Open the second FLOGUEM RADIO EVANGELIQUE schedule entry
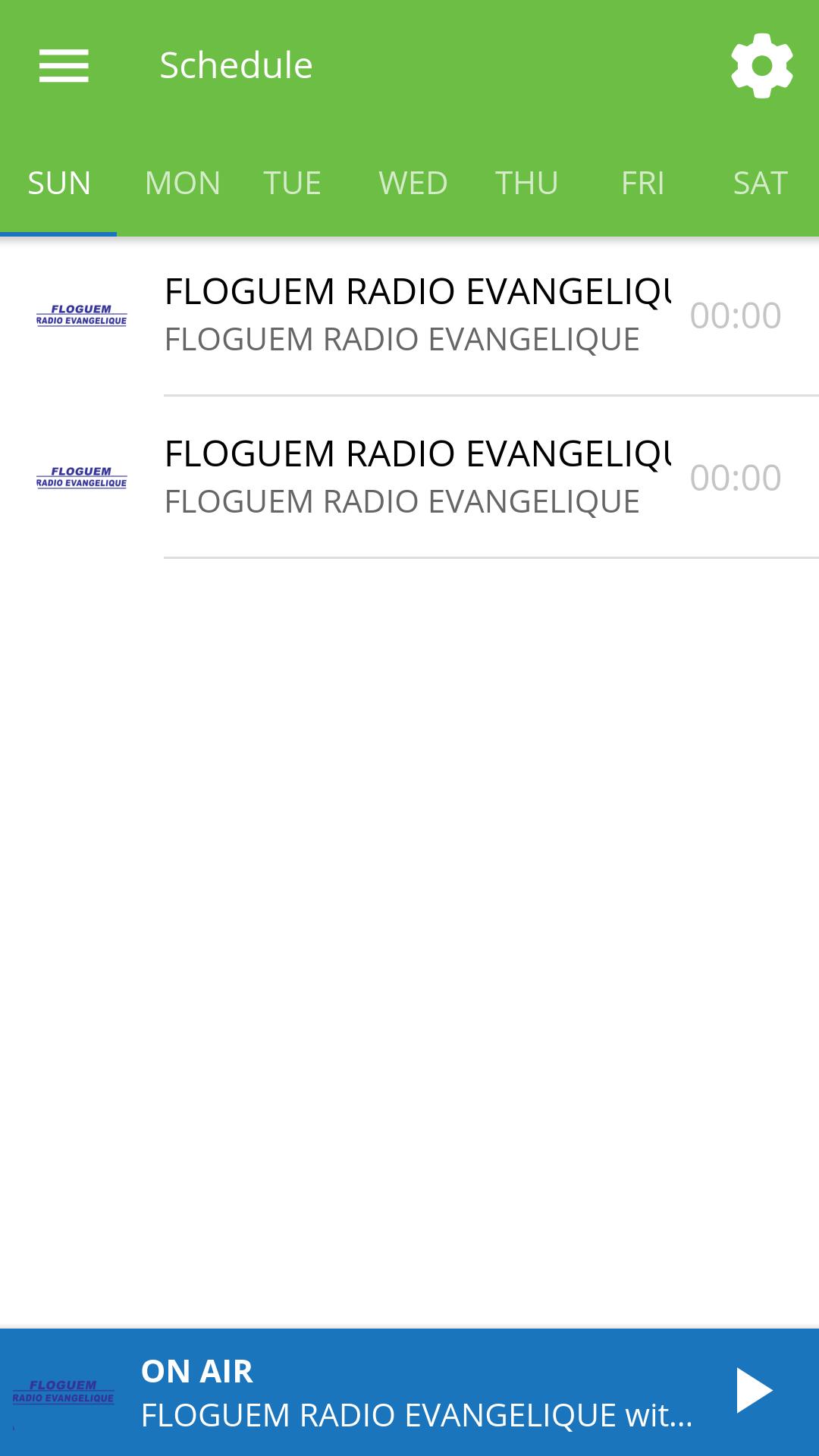This screenshot has height=1456, width=819. 409,478
